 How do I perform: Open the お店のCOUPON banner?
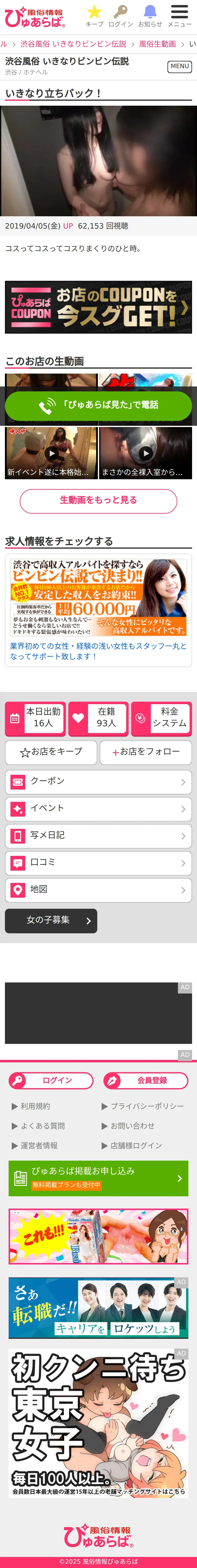(x=98, y=307)
